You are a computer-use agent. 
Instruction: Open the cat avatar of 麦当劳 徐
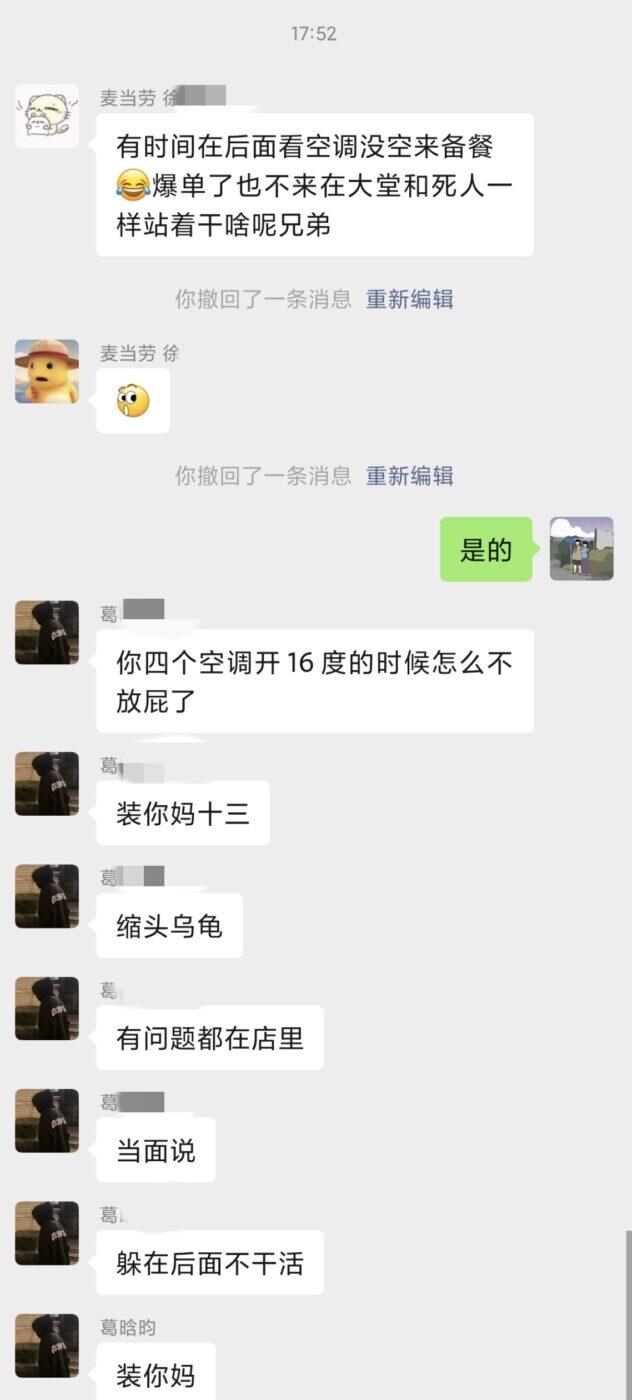tap(46, 116)
